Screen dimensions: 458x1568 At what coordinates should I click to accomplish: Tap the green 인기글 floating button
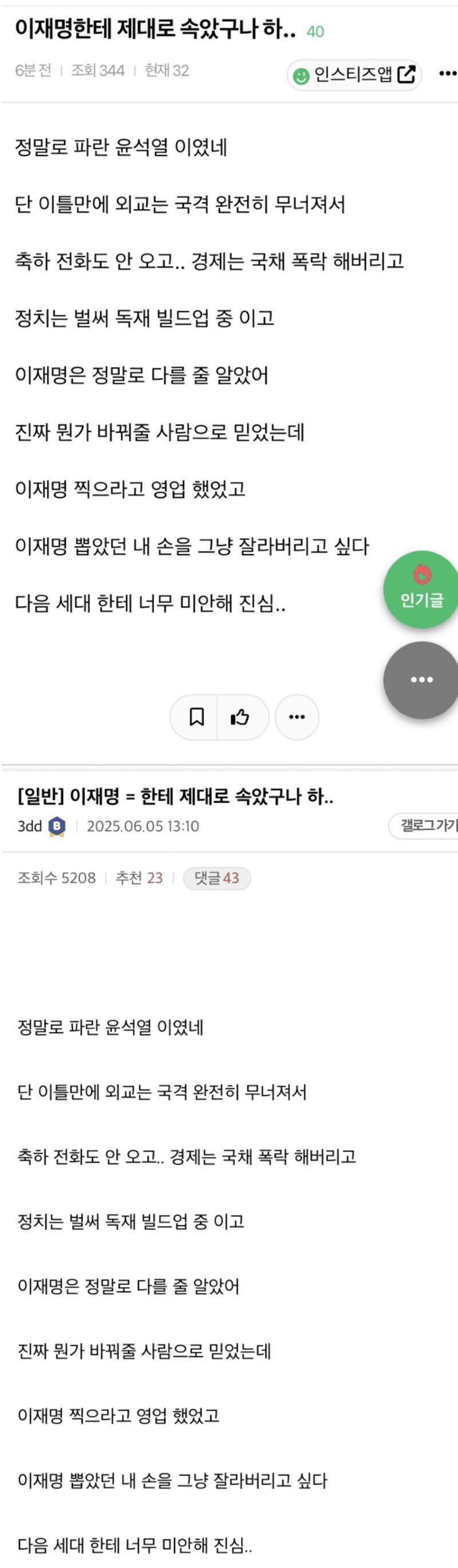click(421, 589)
